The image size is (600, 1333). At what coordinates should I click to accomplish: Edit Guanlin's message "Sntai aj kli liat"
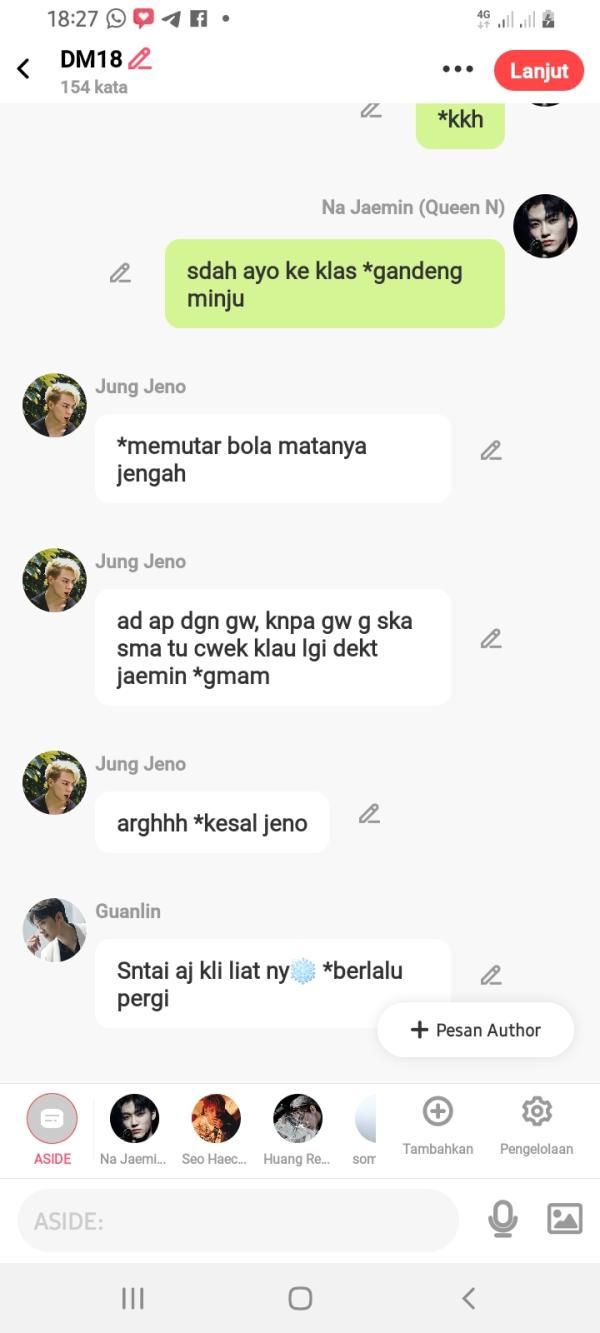(490, 975)
